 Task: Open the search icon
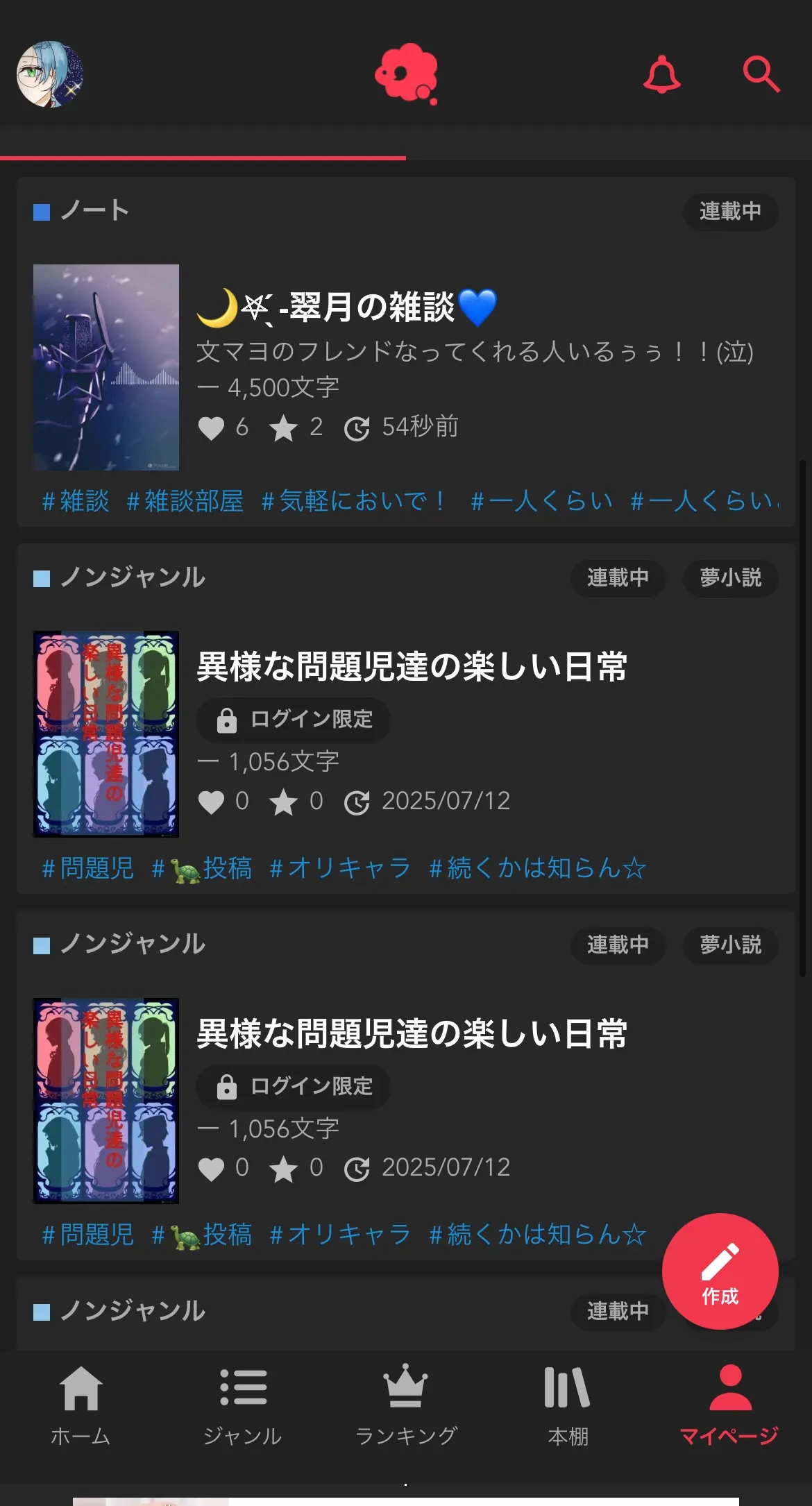click(761, 74)
